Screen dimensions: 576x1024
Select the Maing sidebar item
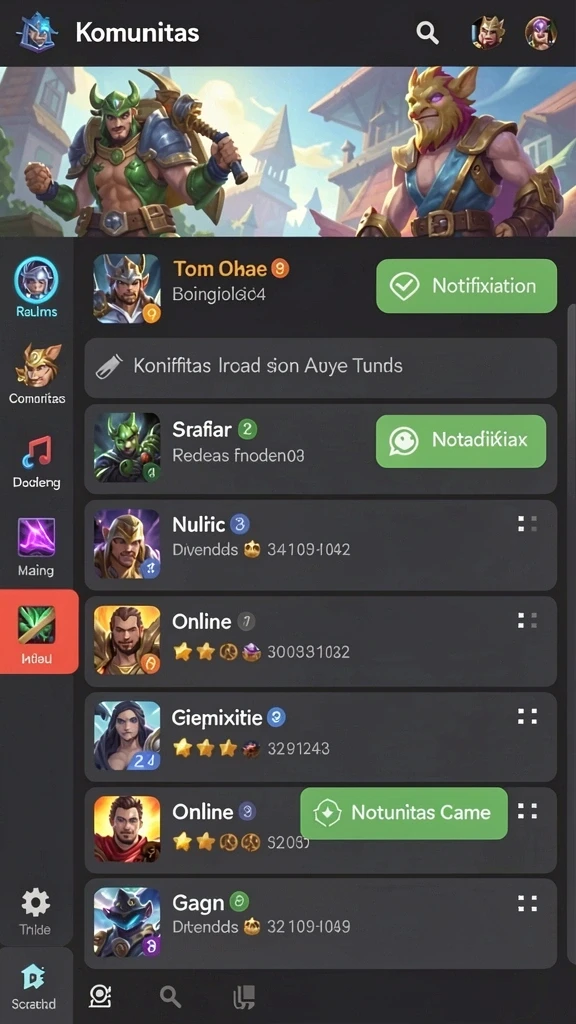pos(37,547)
